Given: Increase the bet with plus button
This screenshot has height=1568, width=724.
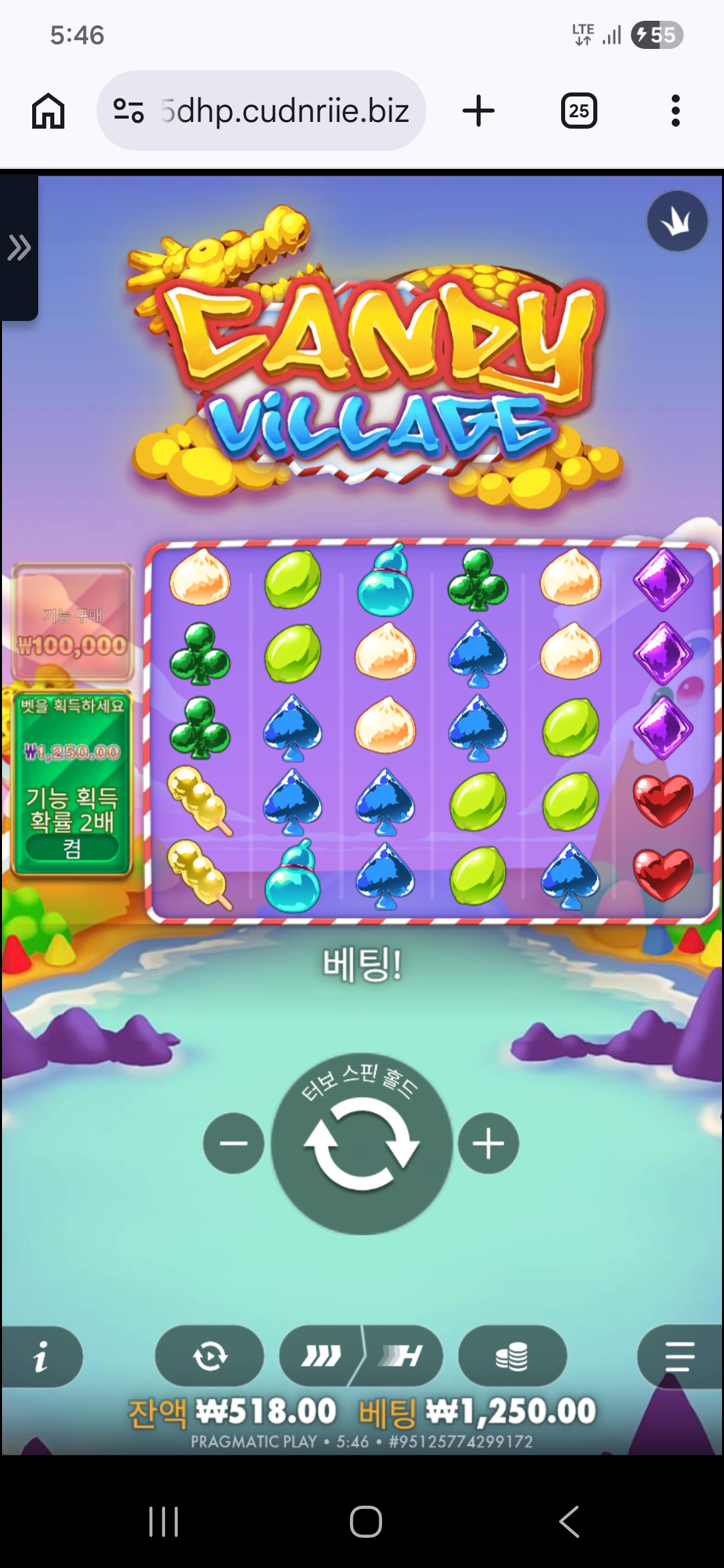Looking at the screenshot, I should [x=488, y=1143].
